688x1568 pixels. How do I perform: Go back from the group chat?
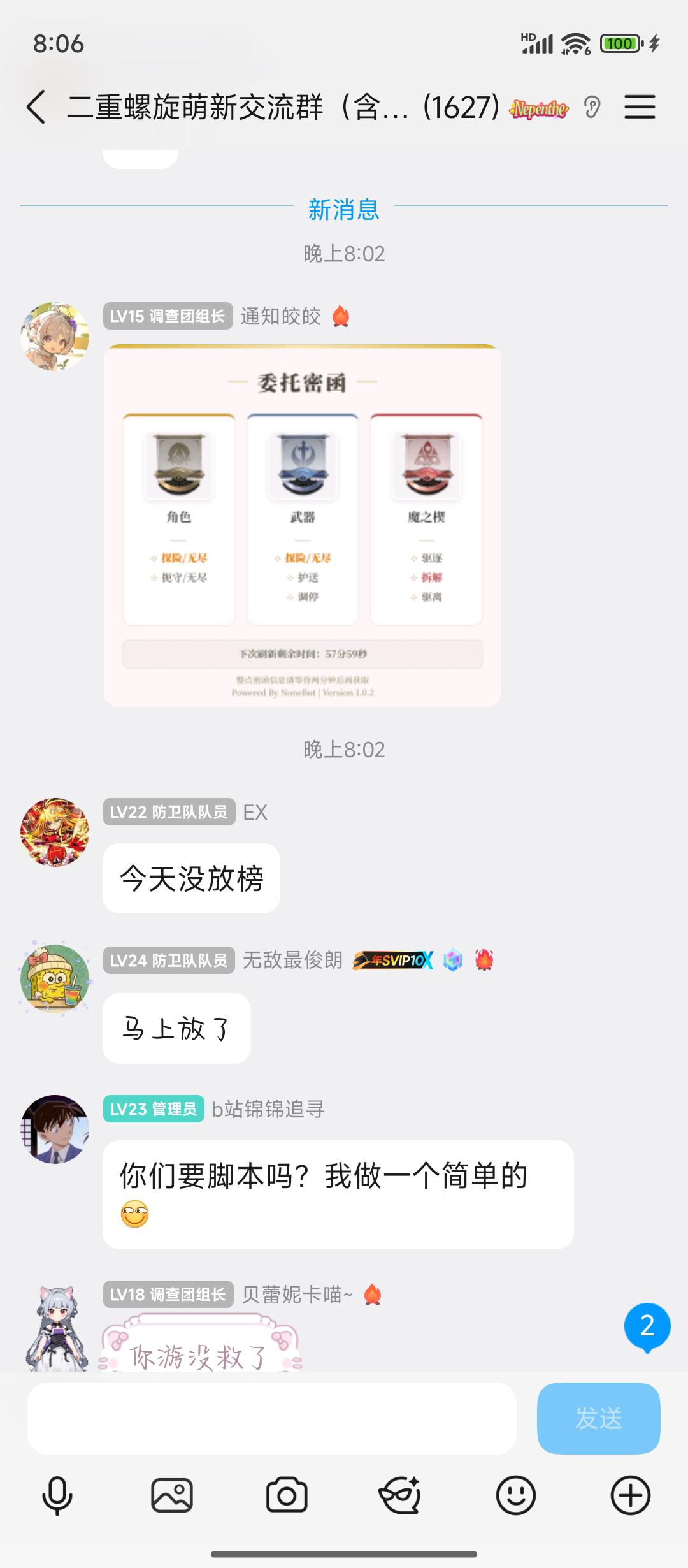click(37, 106)
